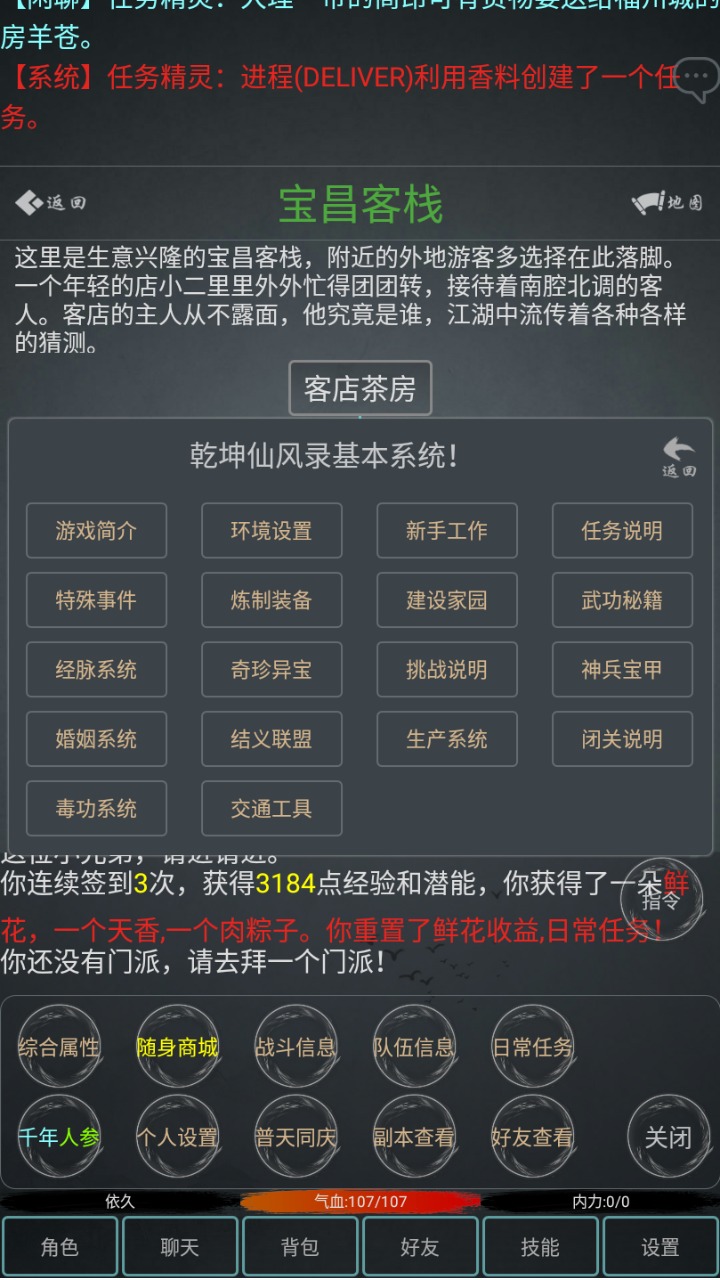Open the chat bubble icon
Viewport: 720px width, 1280px height.
coord(697,80)
